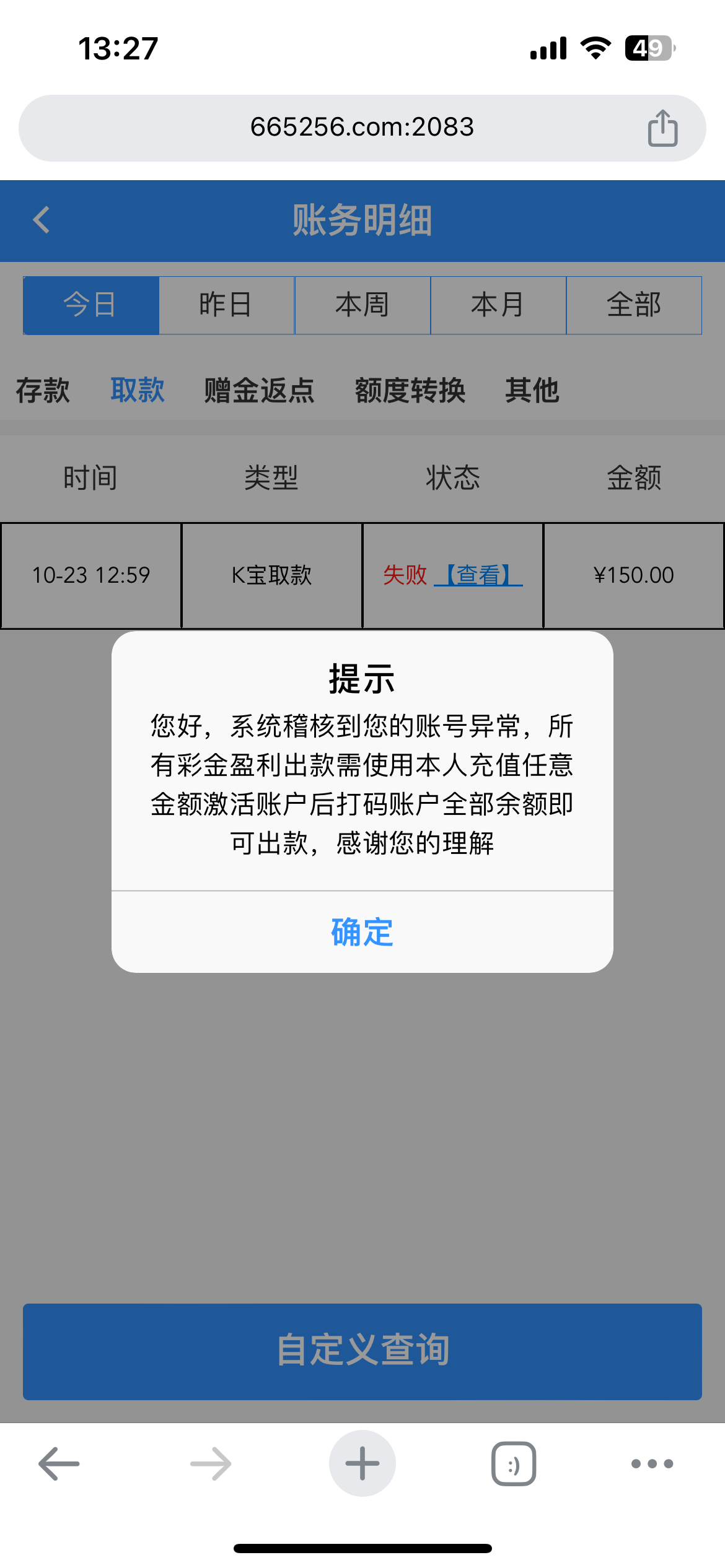
Task: Tap the 665256.com:2083 address bar
Action: pyautogui.click(x=362, y=128)
